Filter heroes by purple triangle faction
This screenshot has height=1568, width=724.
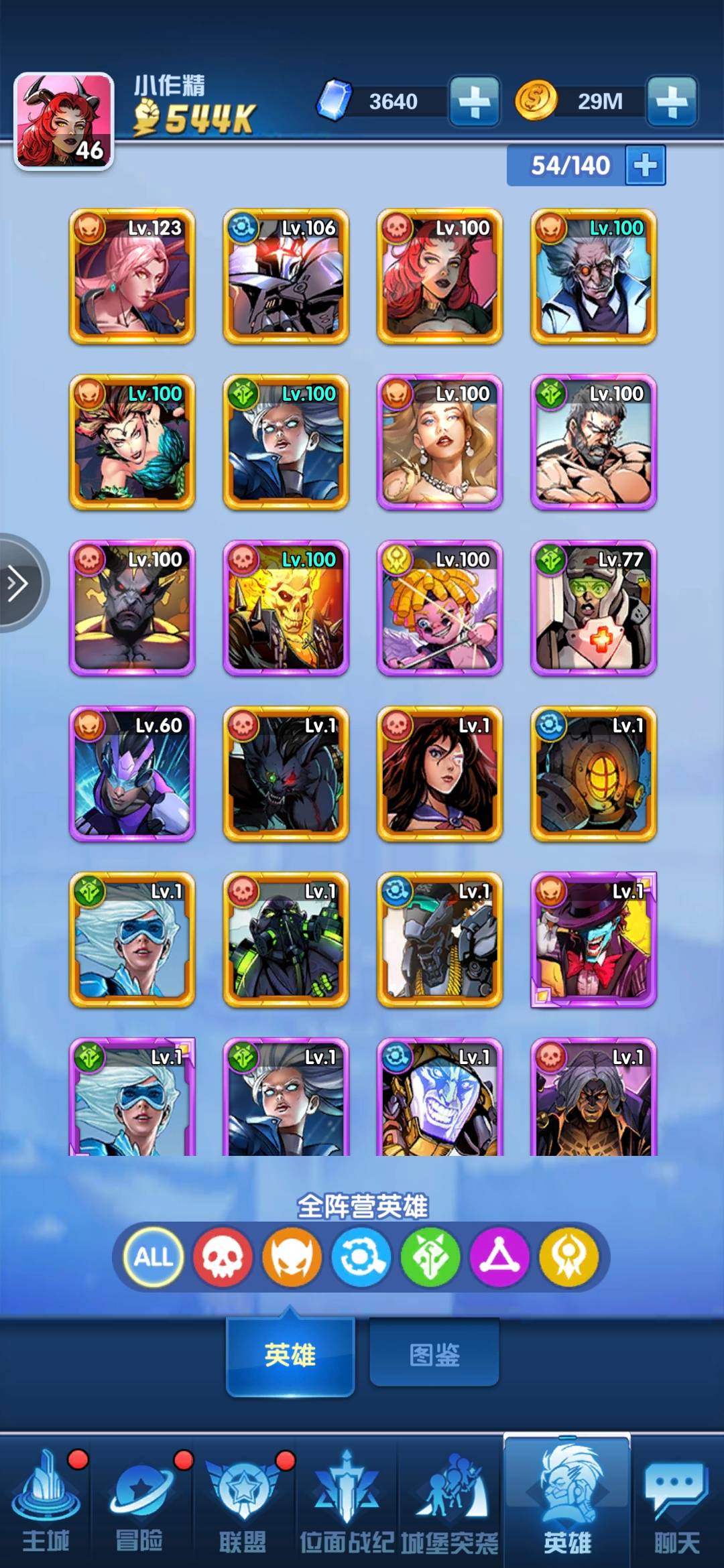click(500, 1257)
